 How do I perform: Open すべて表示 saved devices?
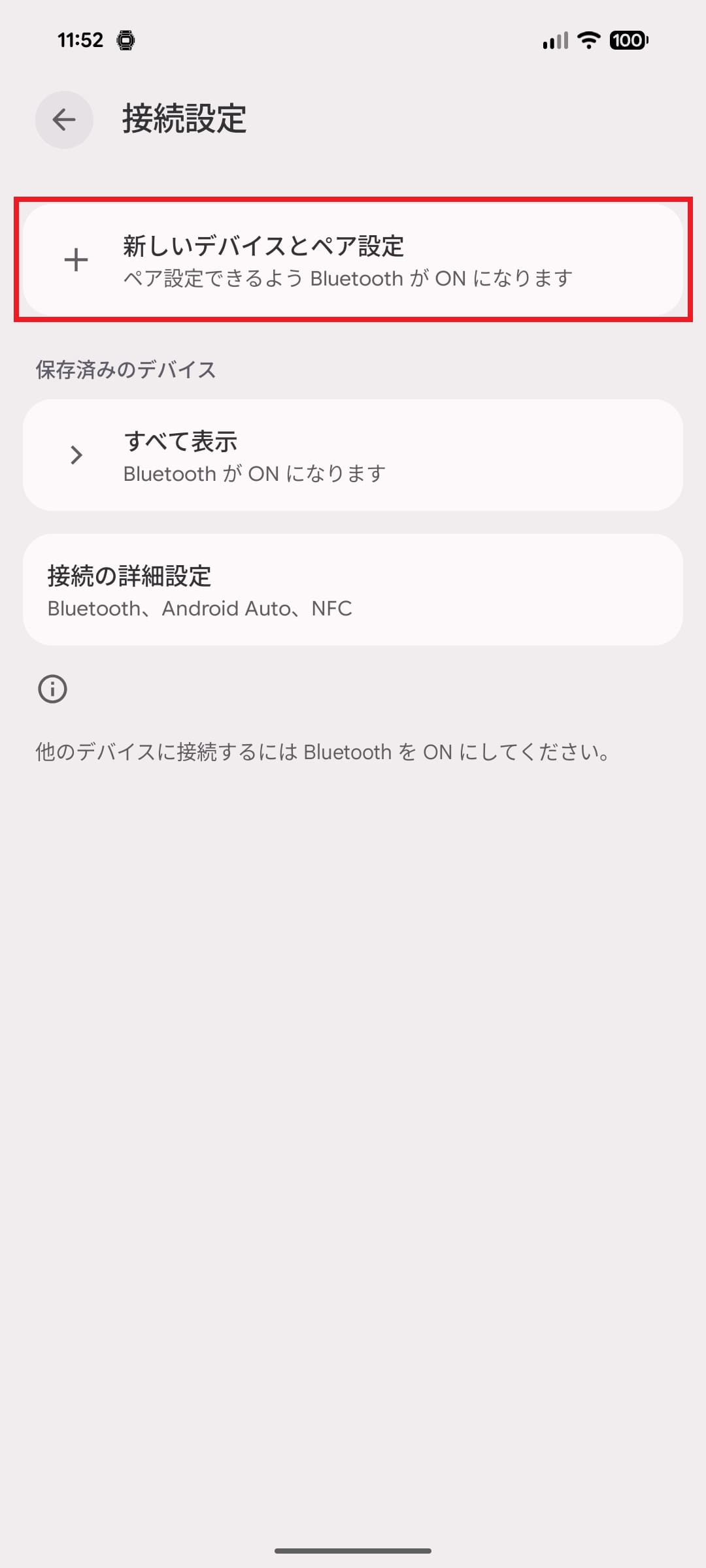coord(353,455)
